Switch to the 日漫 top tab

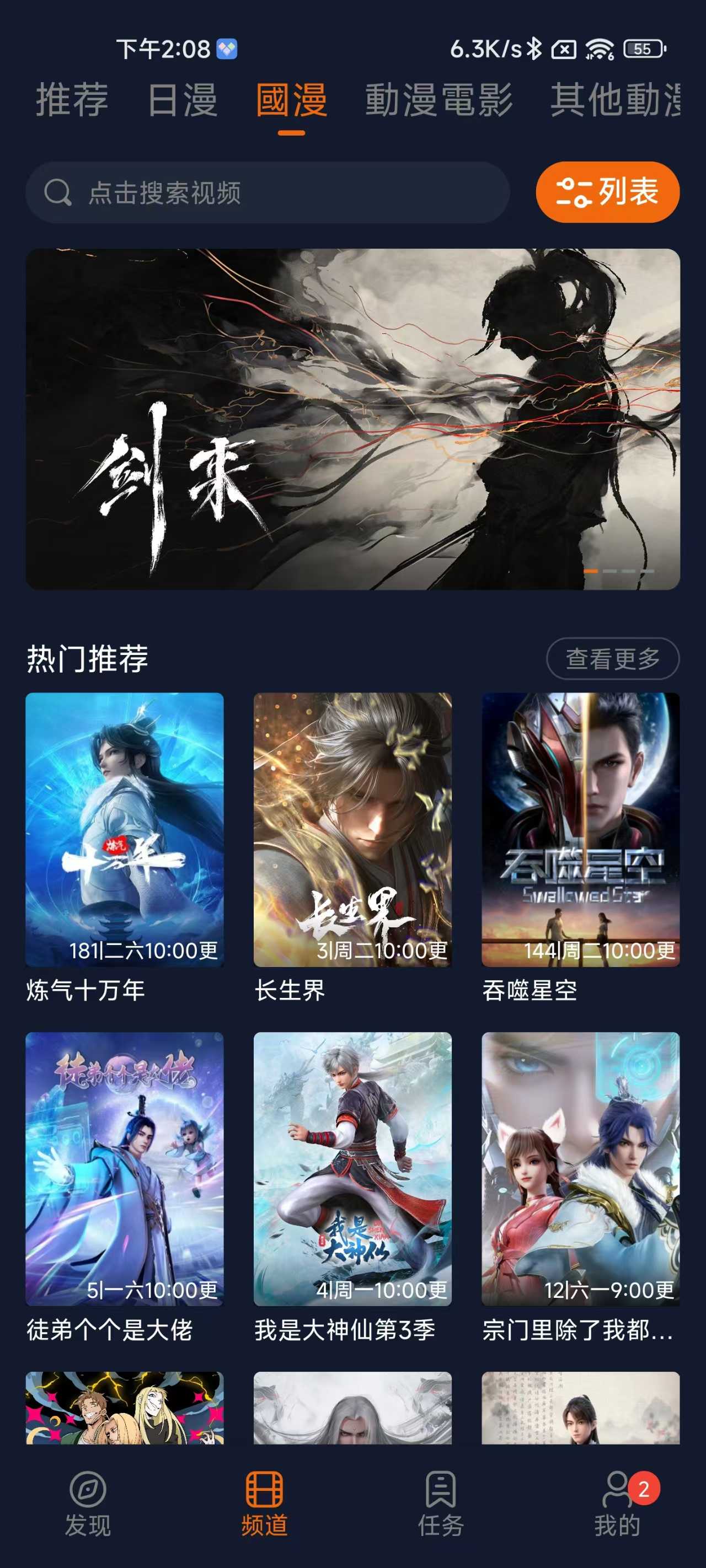(182, 100)
